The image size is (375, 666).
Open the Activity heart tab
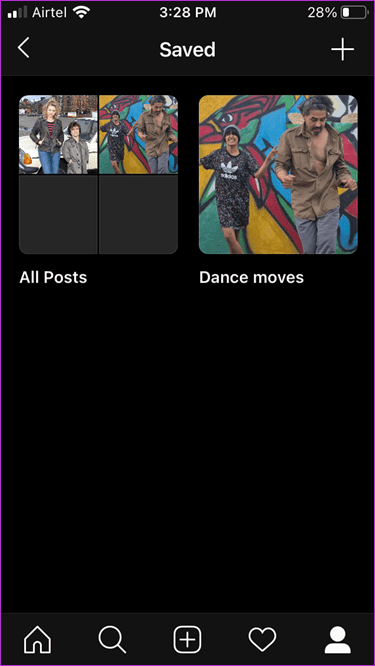coord(262,640)
